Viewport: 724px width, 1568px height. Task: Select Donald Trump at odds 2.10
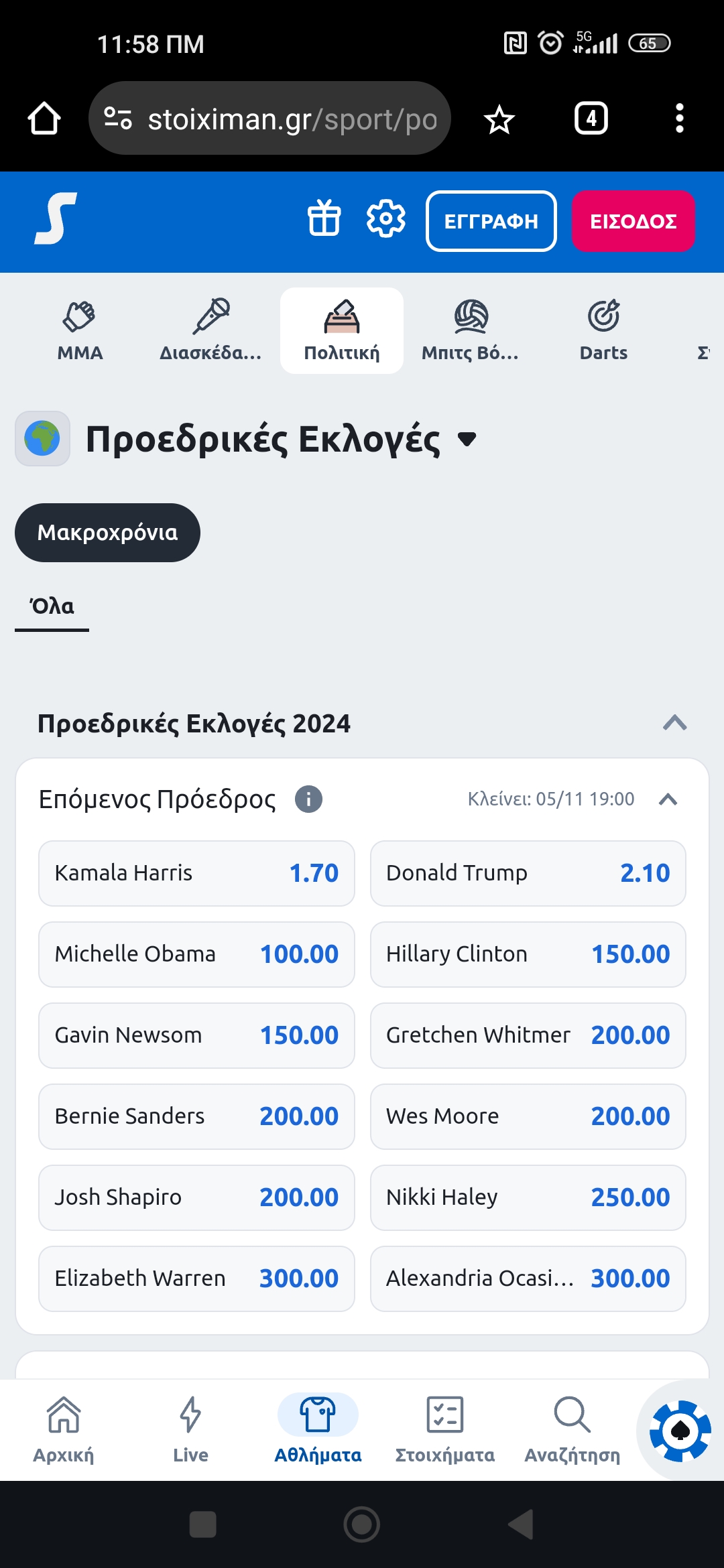pos(528,873)
